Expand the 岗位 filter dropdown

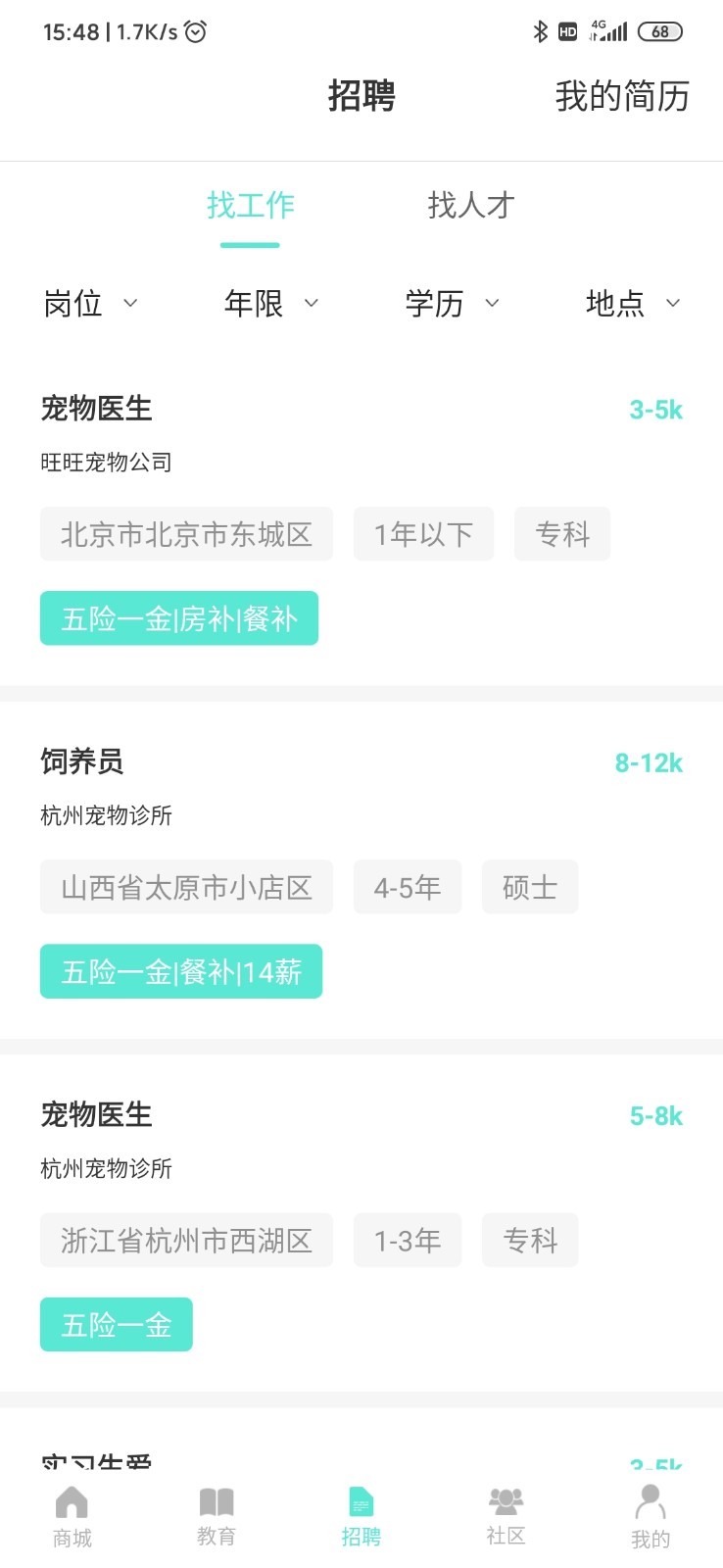click(90, 304)
